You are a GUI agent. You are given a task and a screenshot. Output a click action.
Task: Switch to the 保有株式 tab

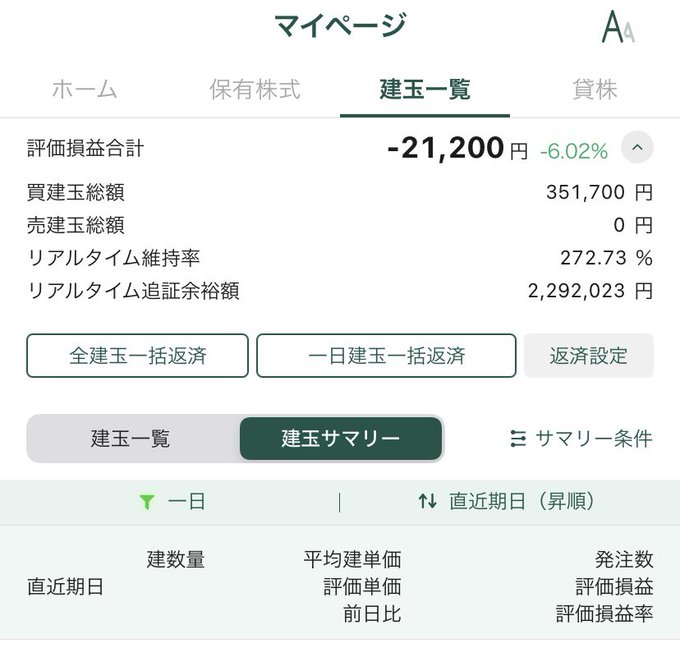click(x=255, y=89)
